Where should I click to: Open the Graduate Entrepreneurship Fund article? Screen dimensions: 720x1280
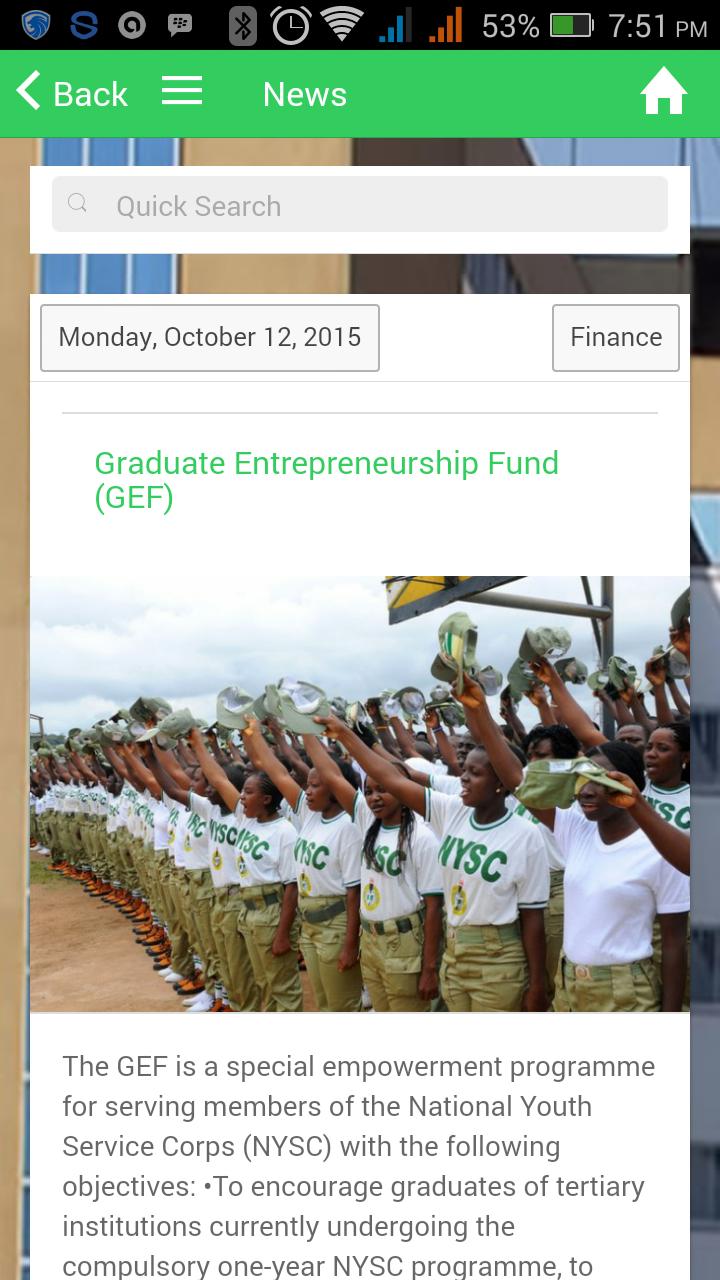pos(326,479)
